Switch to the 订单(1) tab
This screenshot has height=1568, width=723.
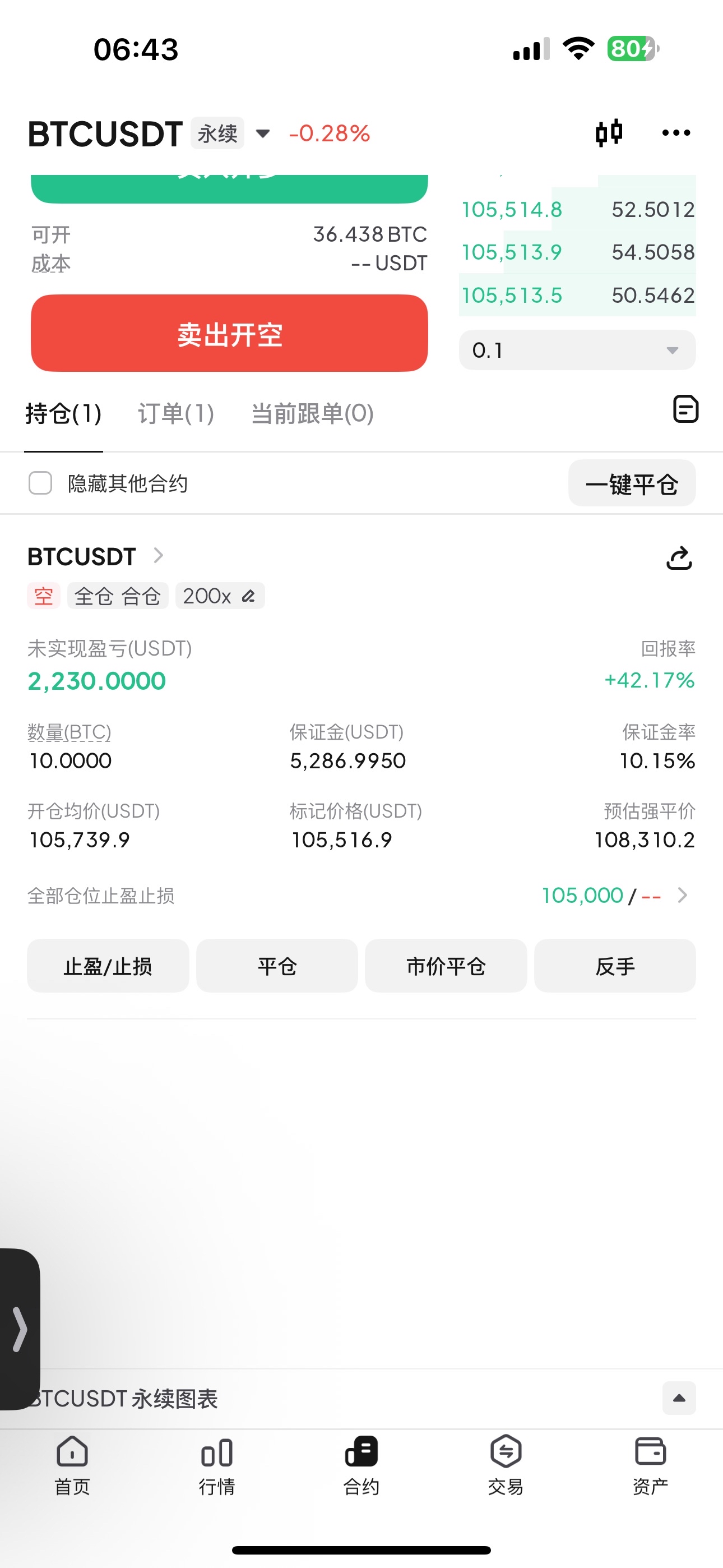coord(176,414)
